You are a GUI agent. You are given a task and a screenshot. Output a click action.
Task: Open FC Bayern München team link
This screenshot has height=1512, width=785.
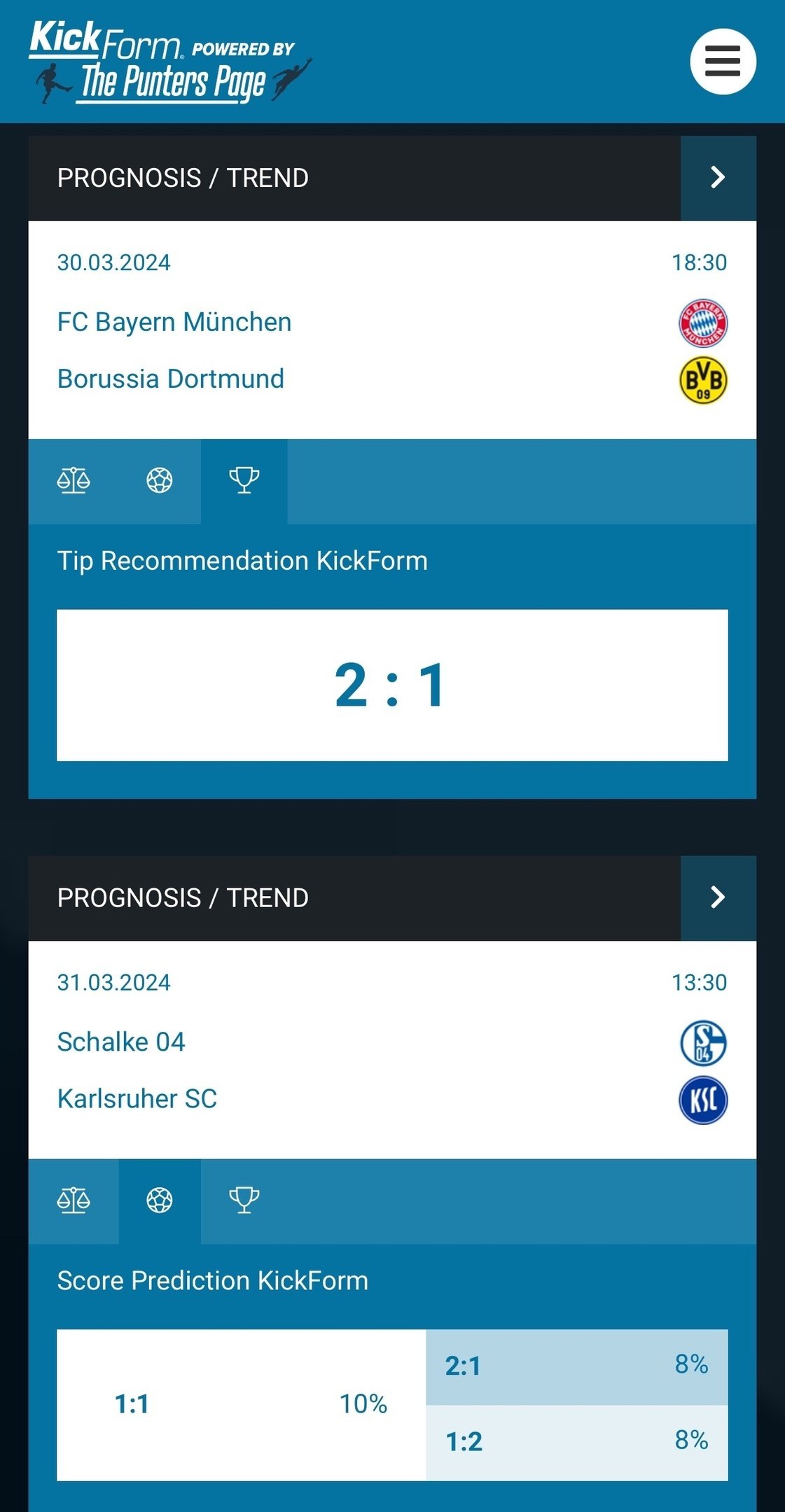click(x=174, y=322)
